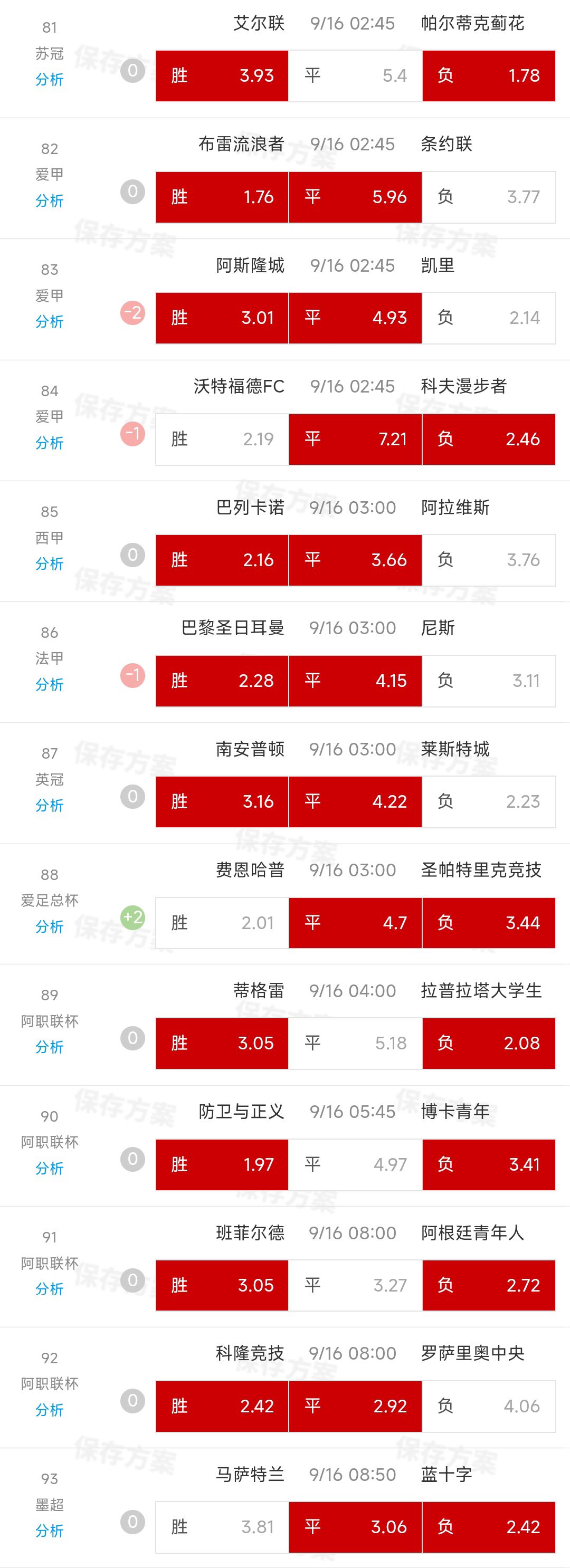This screenshot has height=1568, width=570.
Task: Deselect 胜 3.93 for 艾尔联
Action: 222,75
